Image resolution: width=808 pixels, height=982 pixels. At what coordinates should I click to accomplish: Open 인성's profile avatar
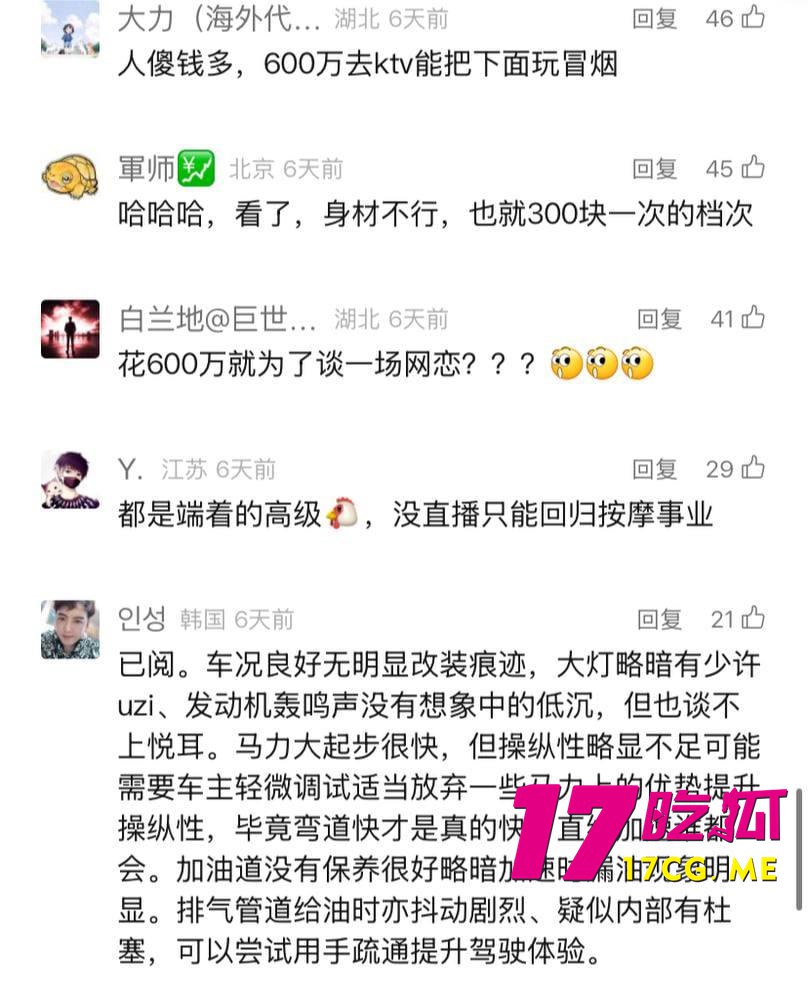point(70,629)
